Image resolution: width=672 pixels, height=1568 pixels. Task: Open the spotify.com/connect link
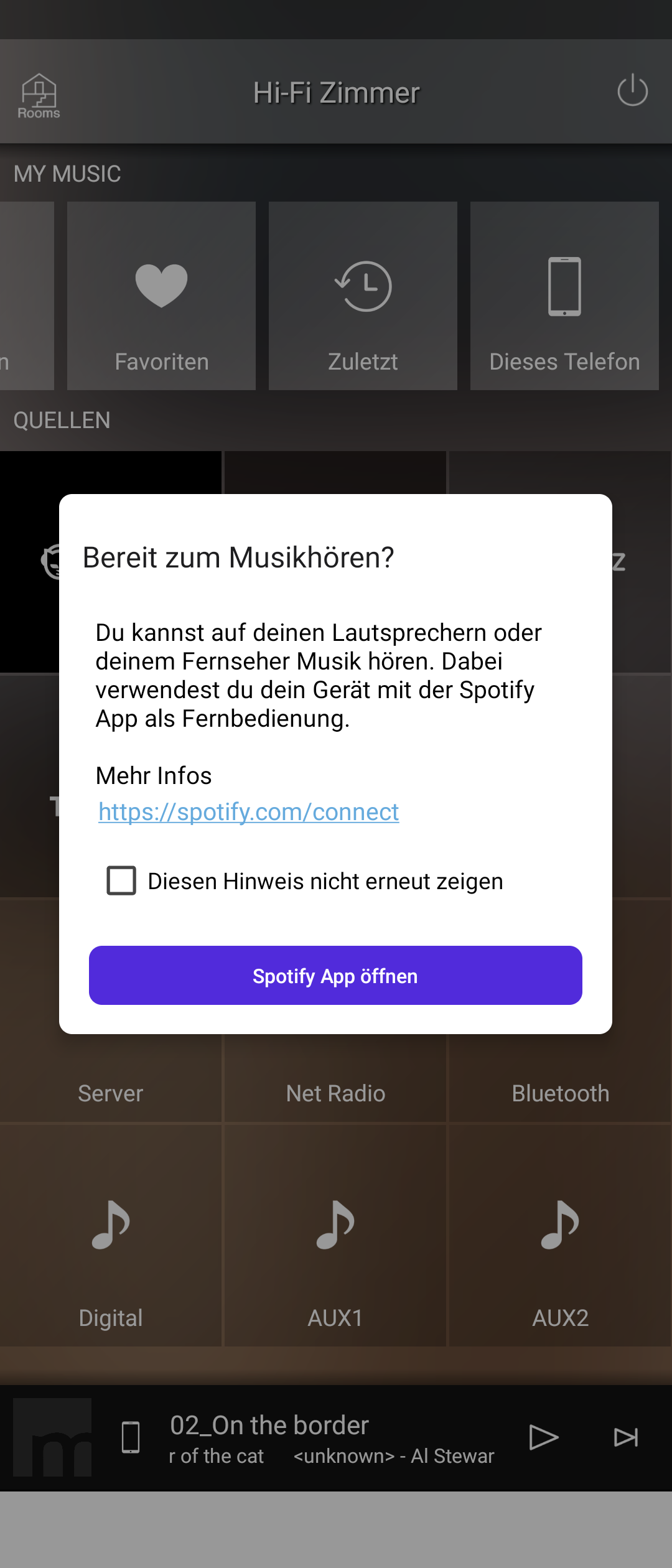(248, 811)
